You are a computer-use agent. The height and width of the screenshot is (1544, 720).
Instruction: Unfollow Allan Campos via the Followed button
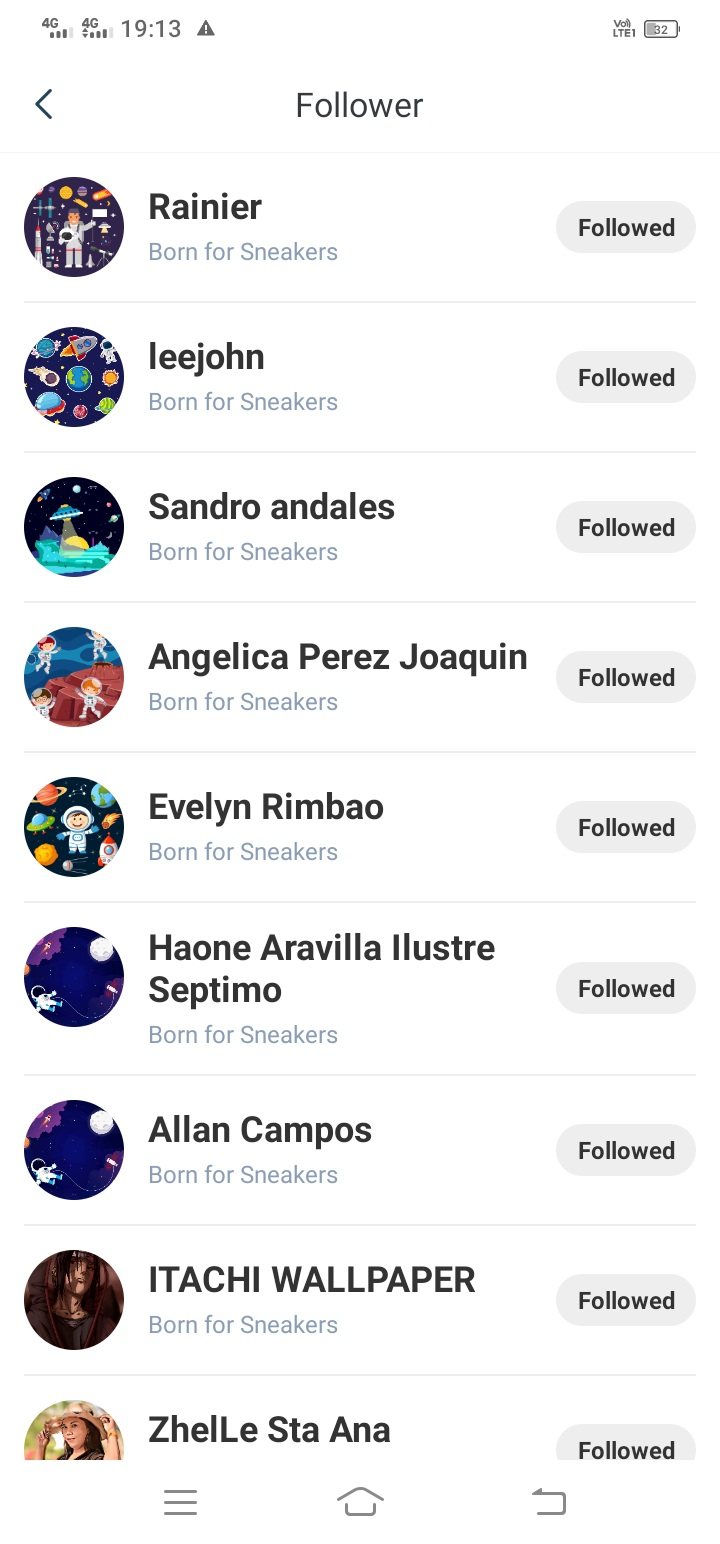(625, 1150)
